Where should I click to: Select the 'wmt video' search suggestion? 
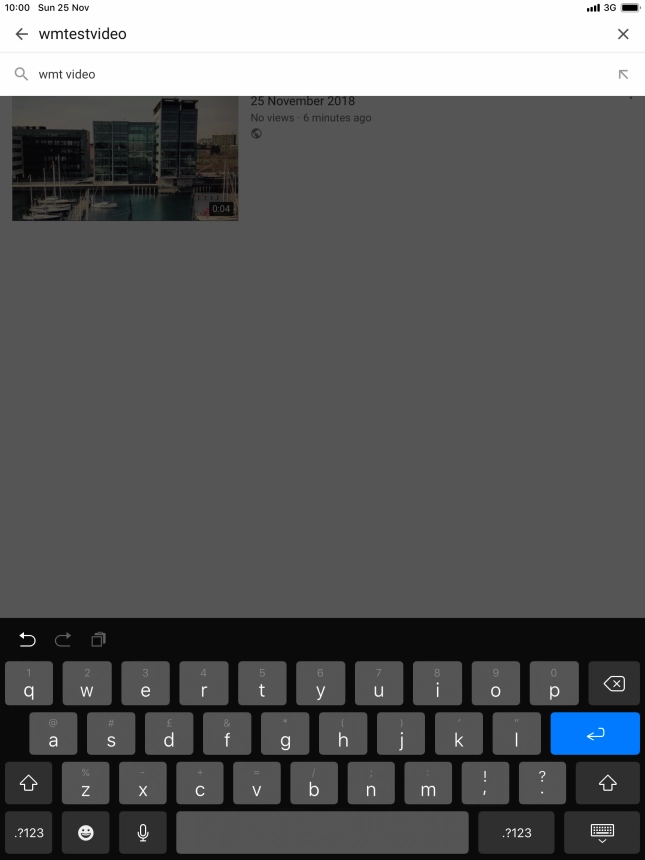tap(67, 74)
